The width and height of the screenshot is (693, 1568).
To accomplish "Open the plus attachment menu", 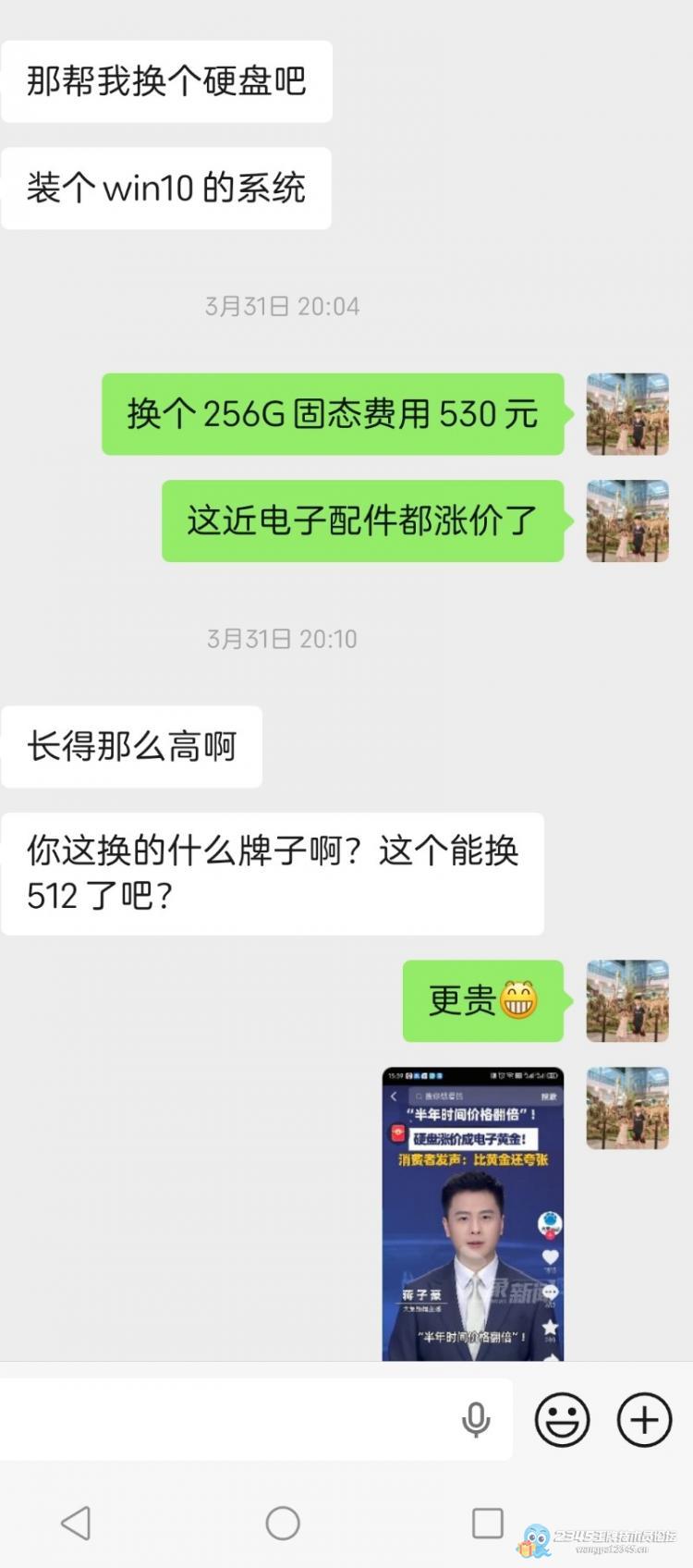I will [644, 1419].
